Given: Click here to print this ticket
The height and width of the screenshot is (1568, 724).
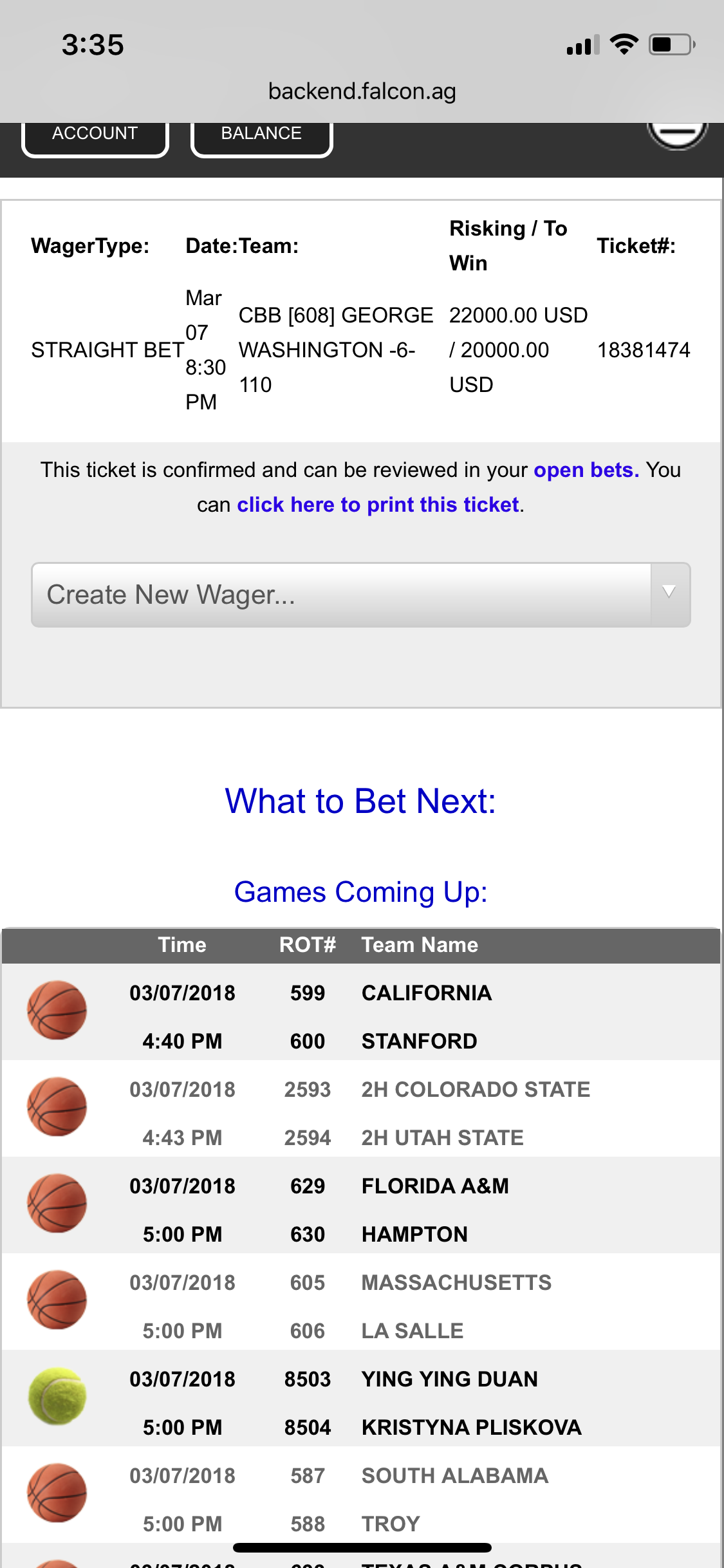Looking at the screenshot, I should [378, 505].
